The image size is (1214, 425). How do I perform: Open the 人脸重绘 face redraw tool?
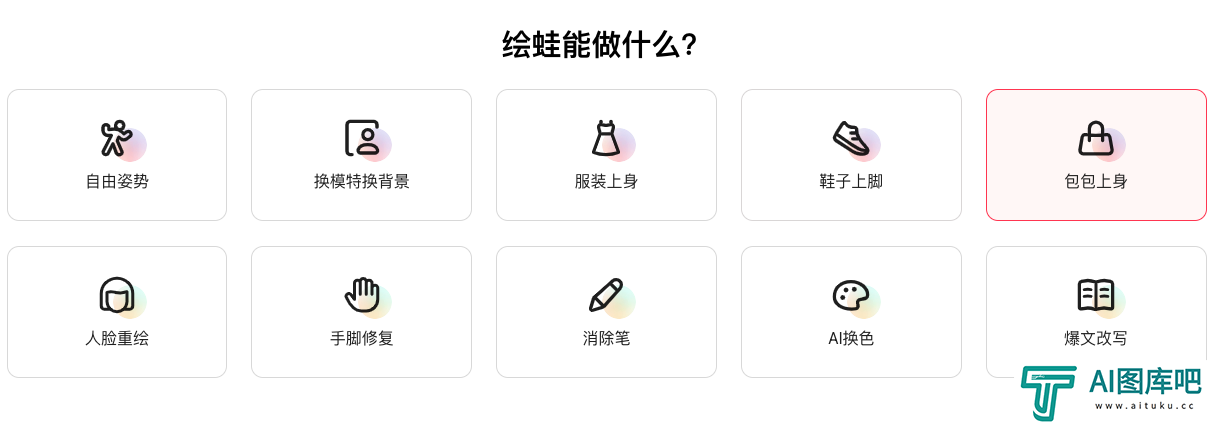[x=117, y=312]
